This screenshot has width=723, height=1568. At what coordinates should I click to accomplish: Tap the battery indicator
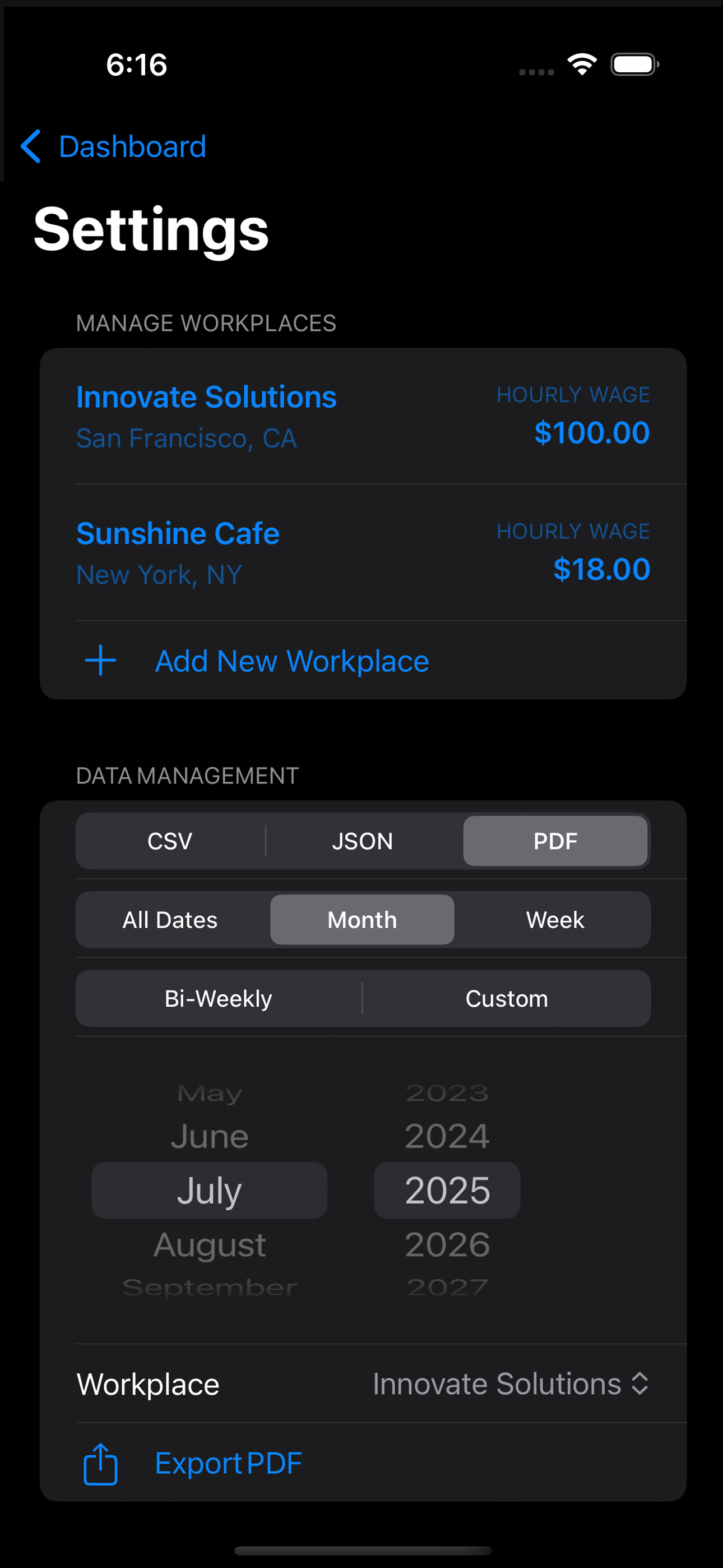click(634, 64)
